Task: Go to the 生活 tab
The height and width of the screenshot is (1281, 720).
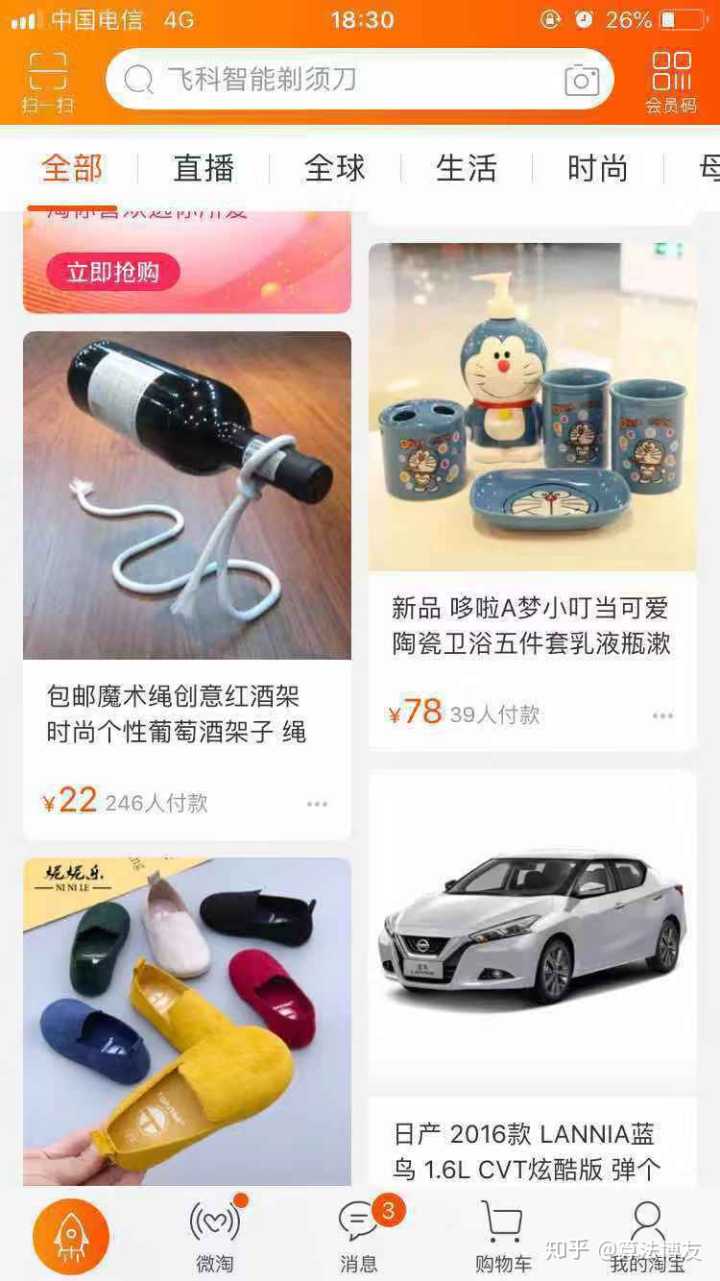Action: (466, 168)
